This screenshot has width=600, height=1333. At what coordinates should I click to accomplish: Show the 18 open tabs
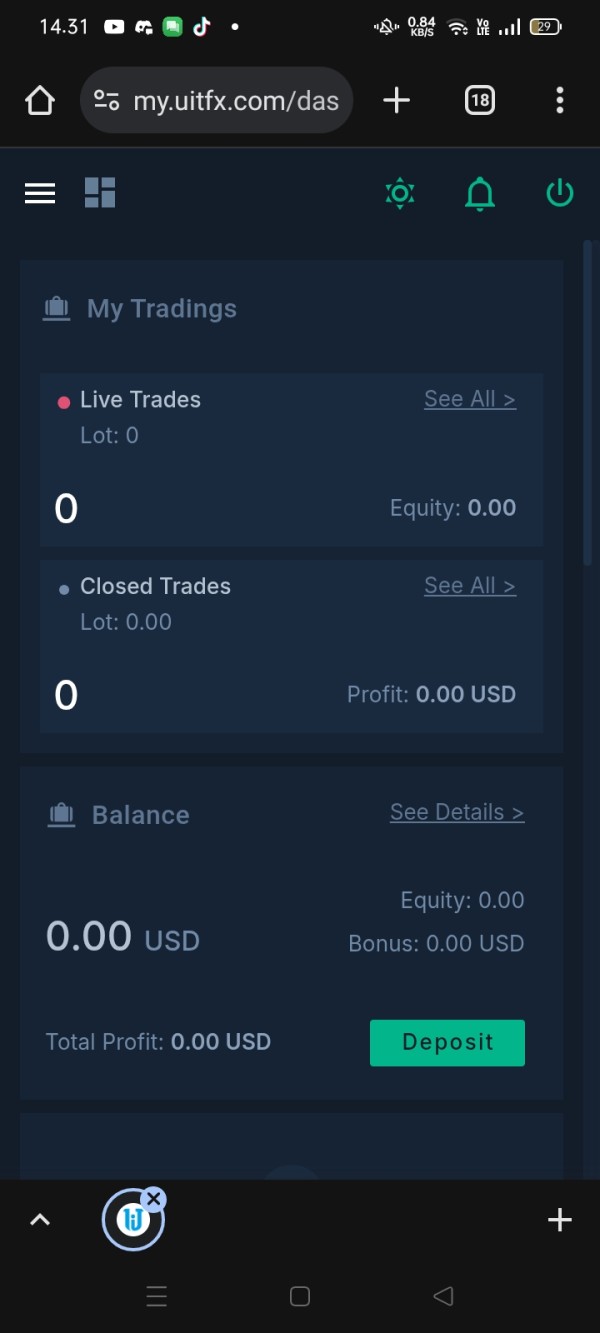point(480,100)
